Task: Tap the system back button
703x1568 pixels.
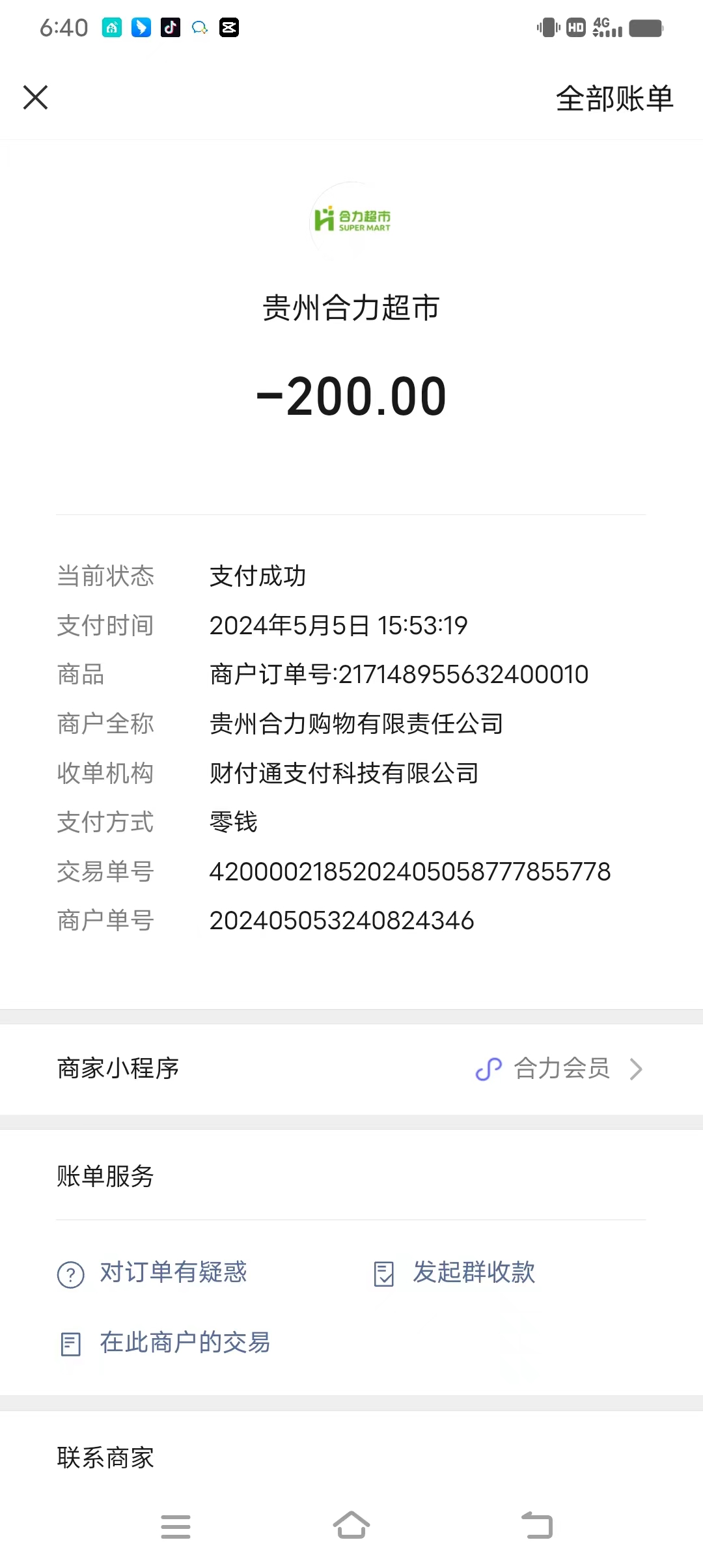Action: click(537, 1525)
